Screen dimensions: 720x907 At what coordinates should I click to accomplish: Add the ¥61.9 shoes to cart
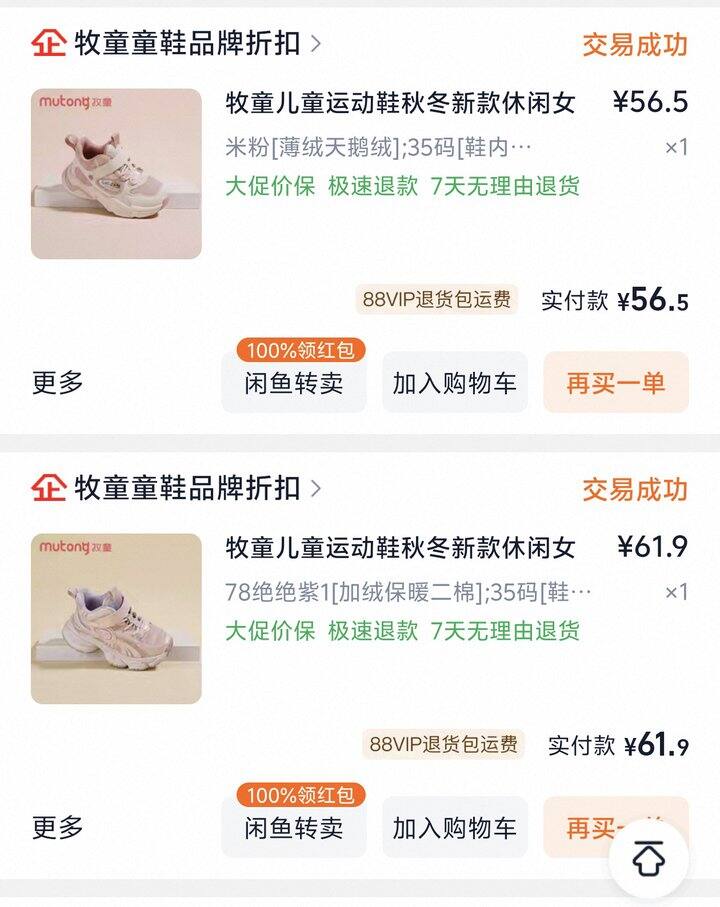(455, 828)
